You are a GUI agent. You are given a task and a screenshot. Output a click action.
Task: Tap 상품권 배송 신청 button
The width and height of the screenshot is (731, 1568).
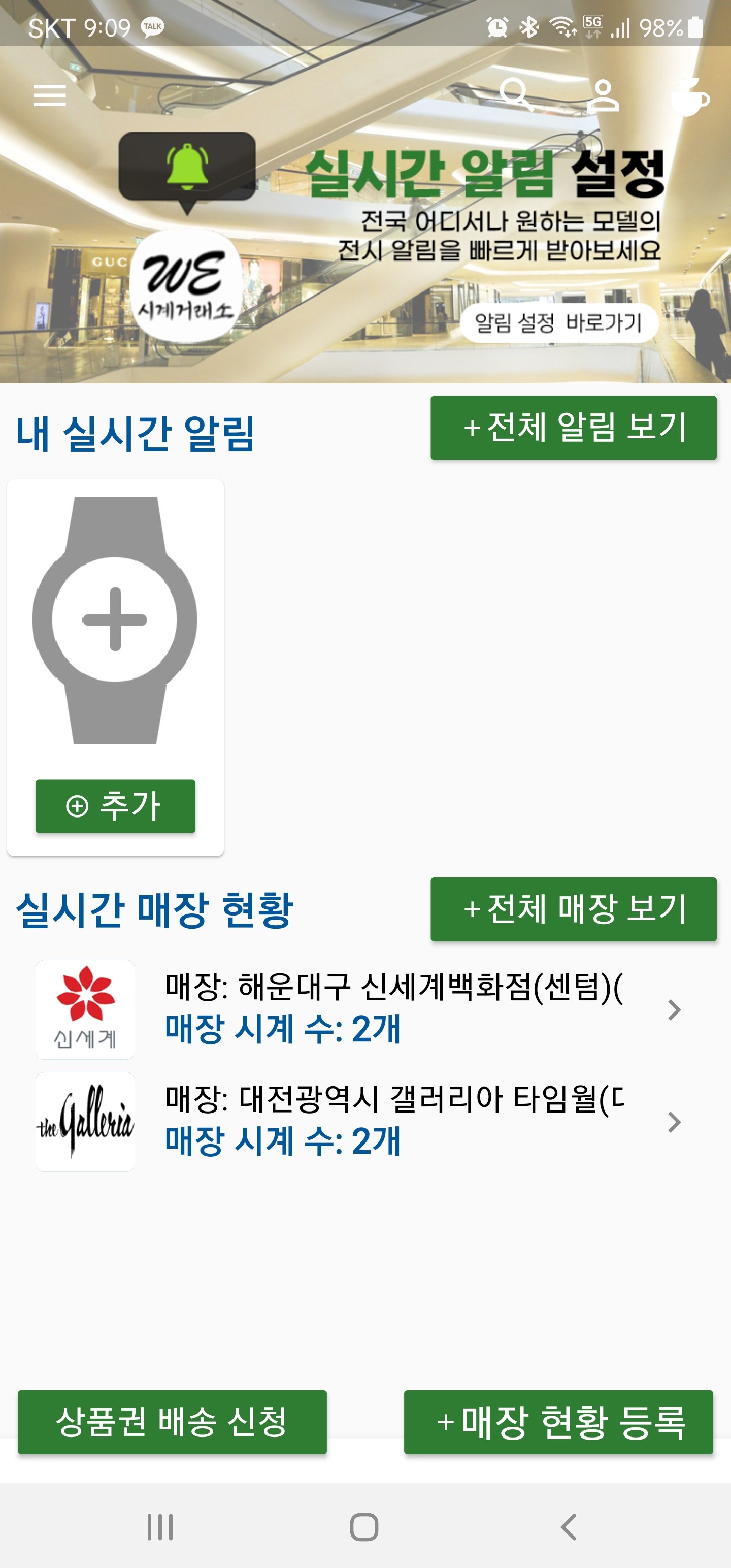tap(172, 1422)
